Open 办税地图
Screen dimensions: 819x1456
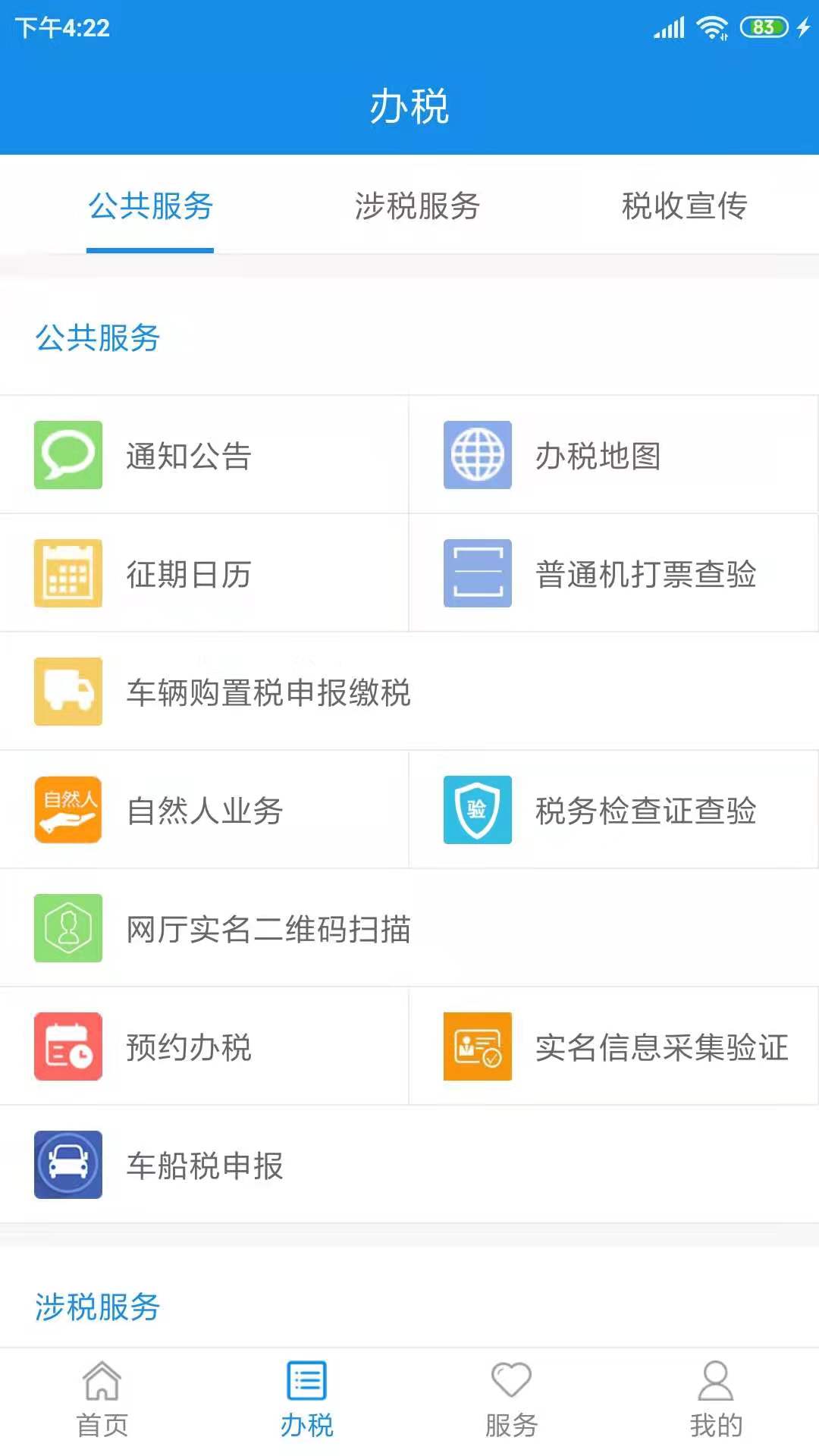(x=598, y=456)
